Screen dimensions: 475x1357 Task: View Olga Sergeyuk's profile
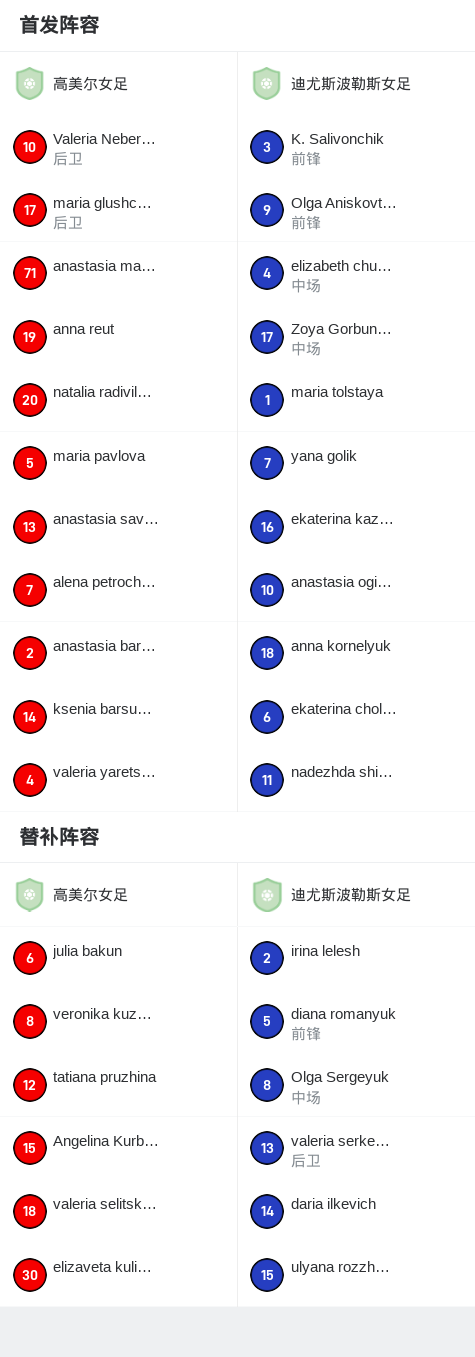coord(356,1085)
